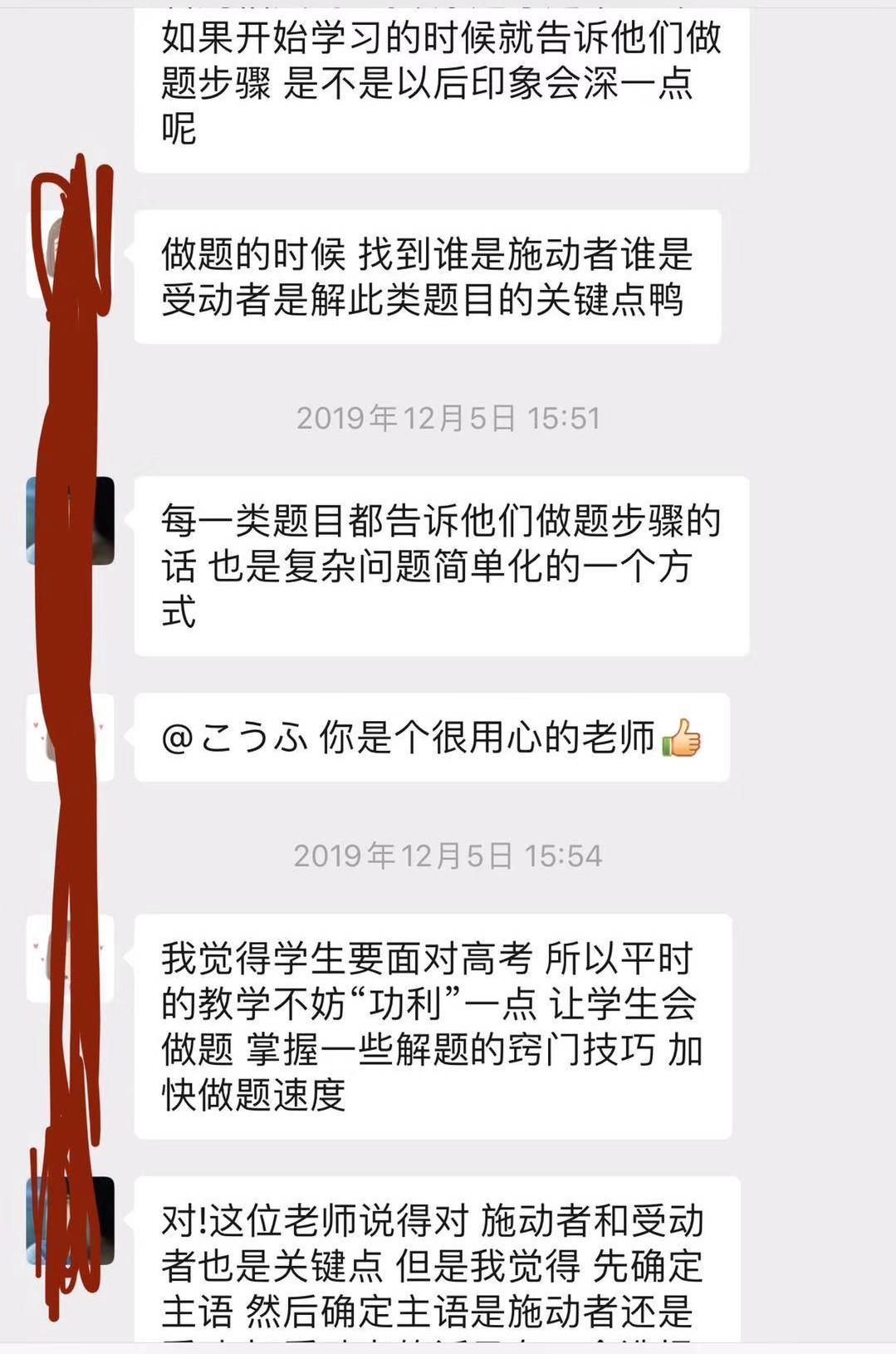896x1354 pixels.
Task: Open avatar beside the '每一类题目都告诉他们' message
Action: (71, 521)
